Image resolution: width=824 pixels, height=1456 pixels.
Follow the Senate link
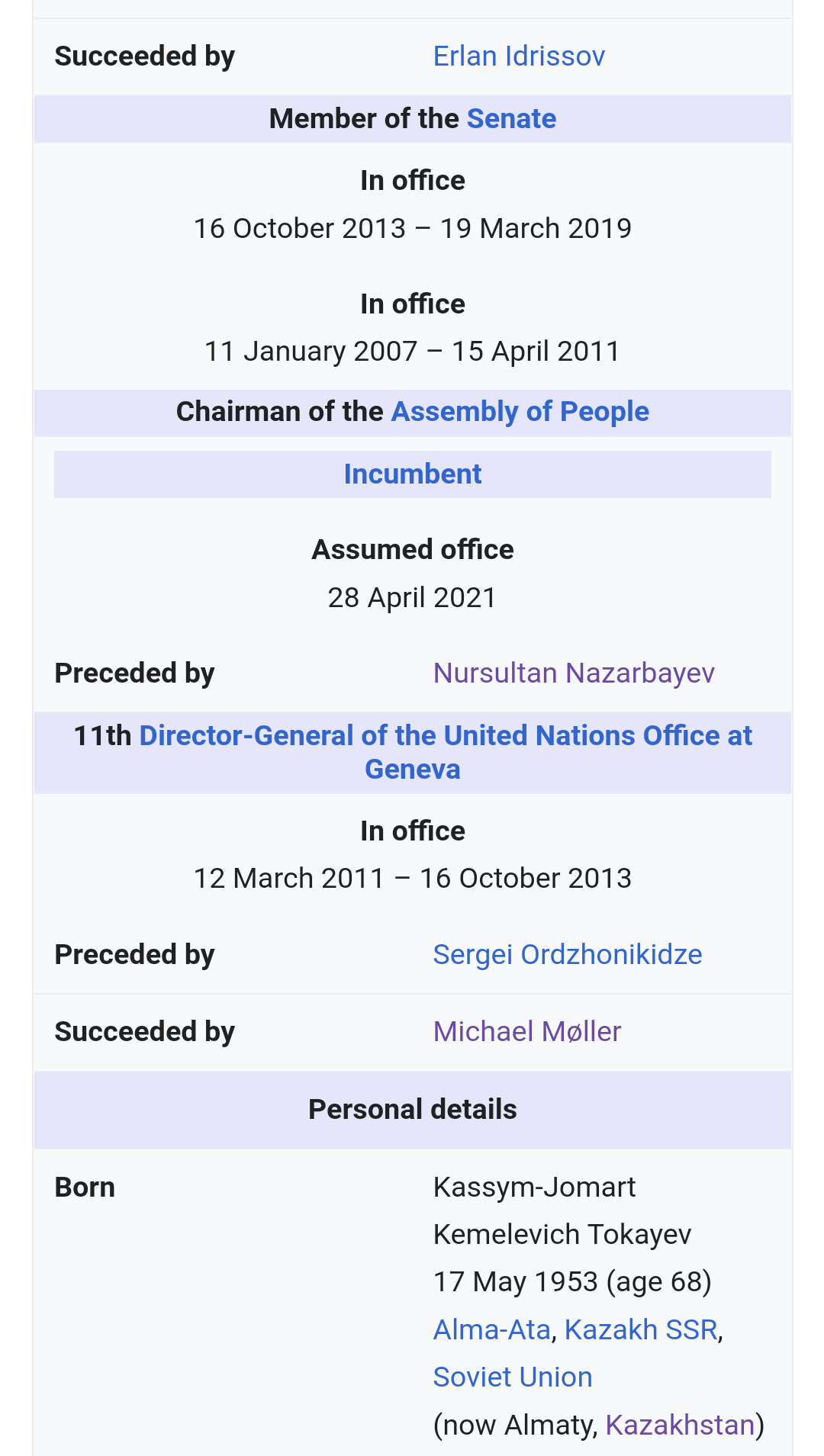point(511,119)
